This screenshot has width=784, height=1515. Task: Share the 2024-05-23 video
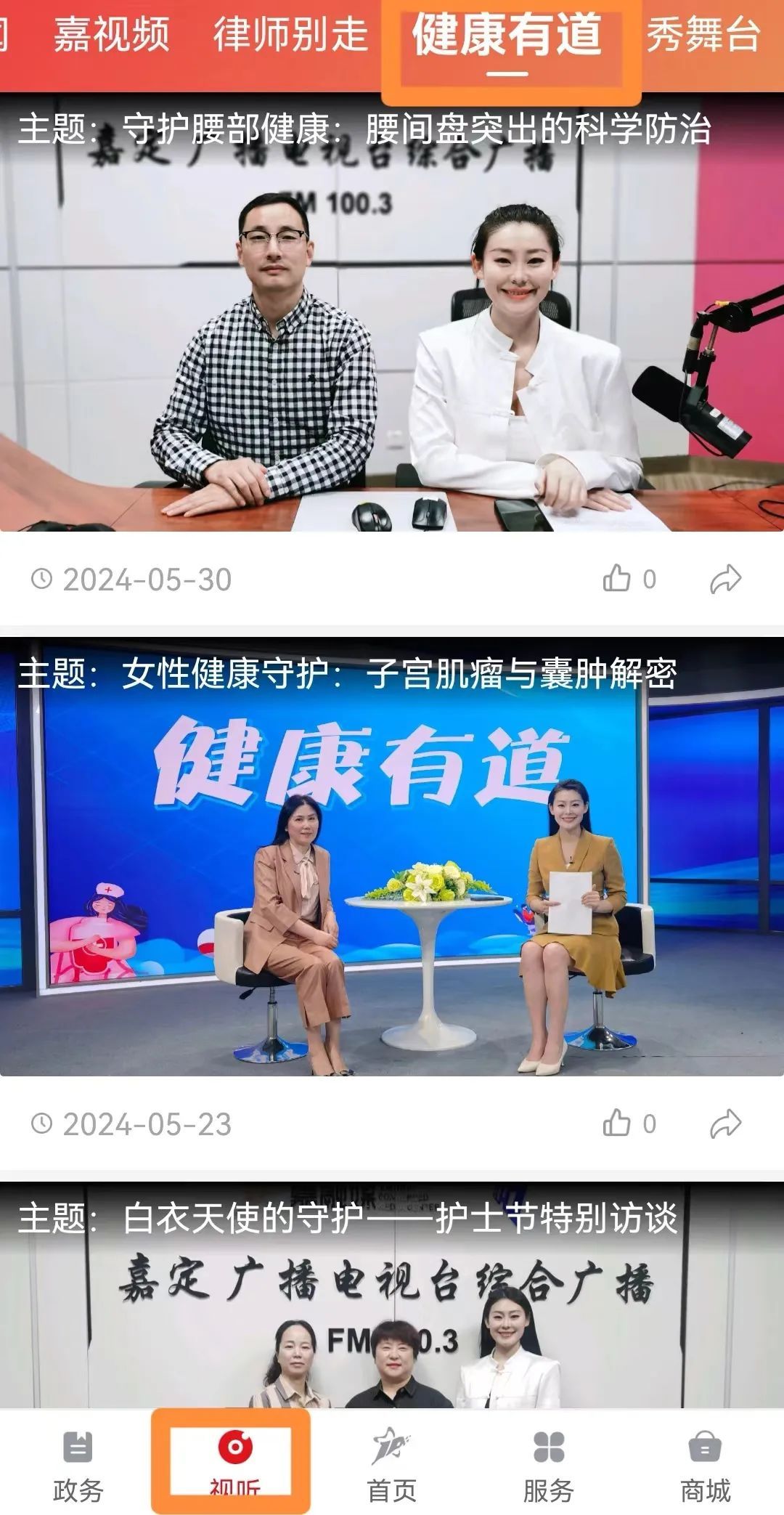tap(724, 1124)
